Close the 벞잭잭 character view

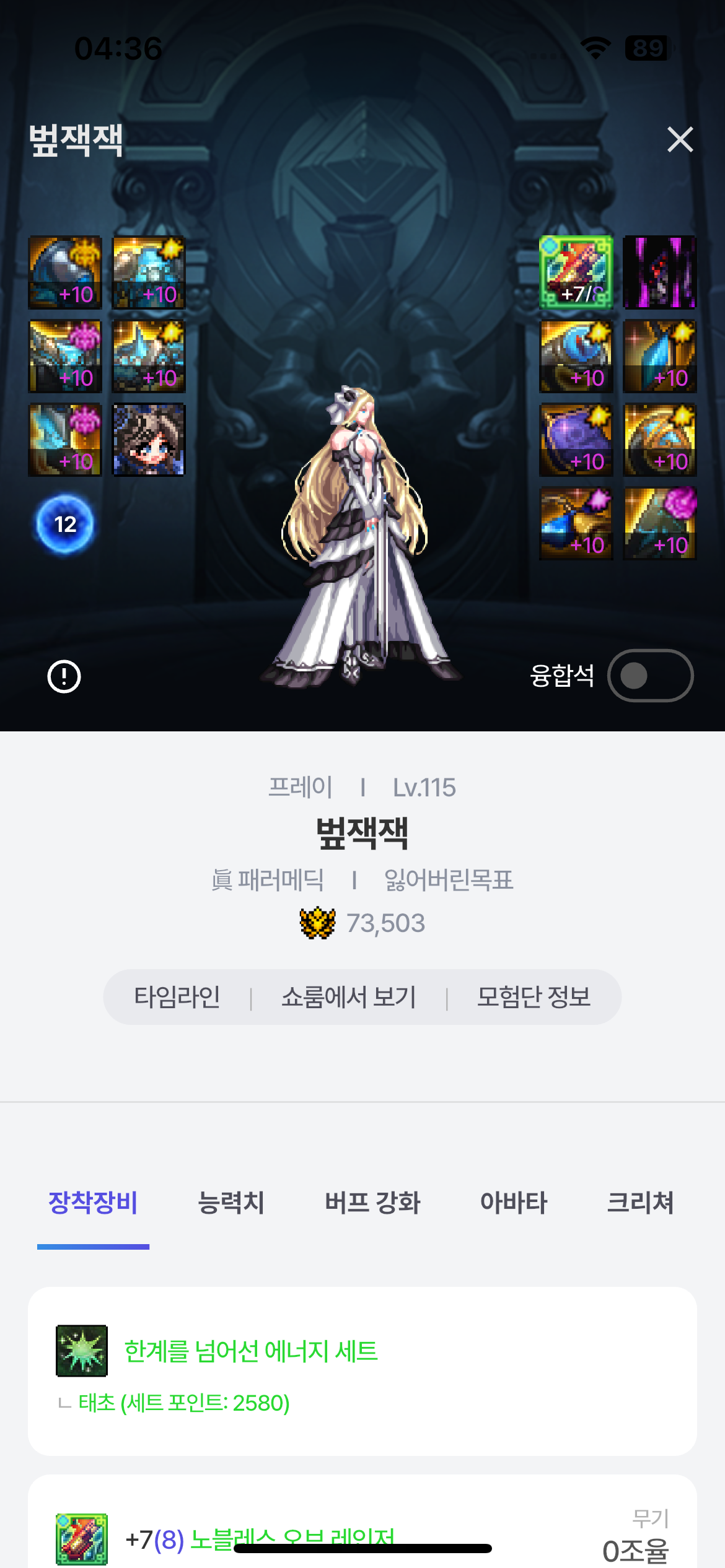click(680, 139)
